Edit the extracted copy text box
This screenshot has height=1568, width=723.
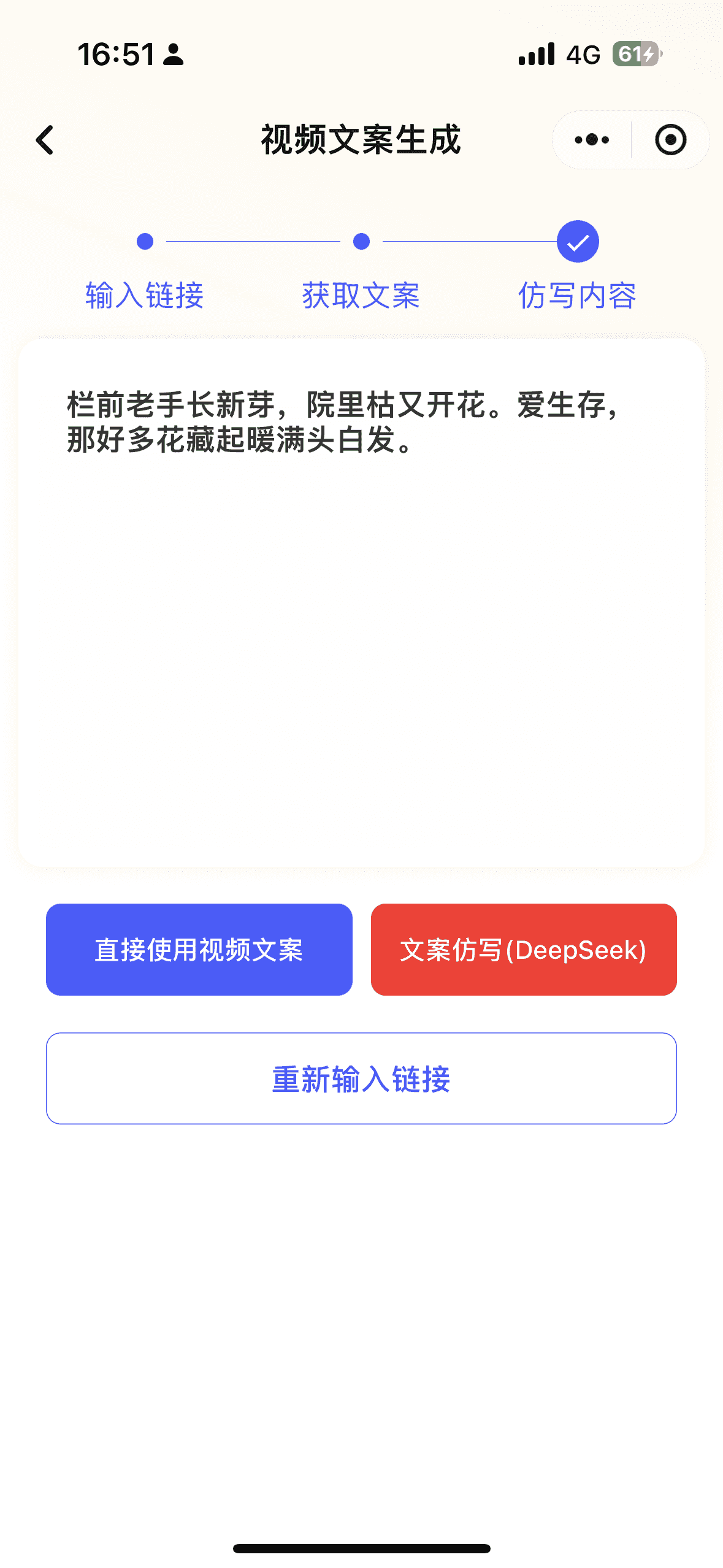click(361, 602)
